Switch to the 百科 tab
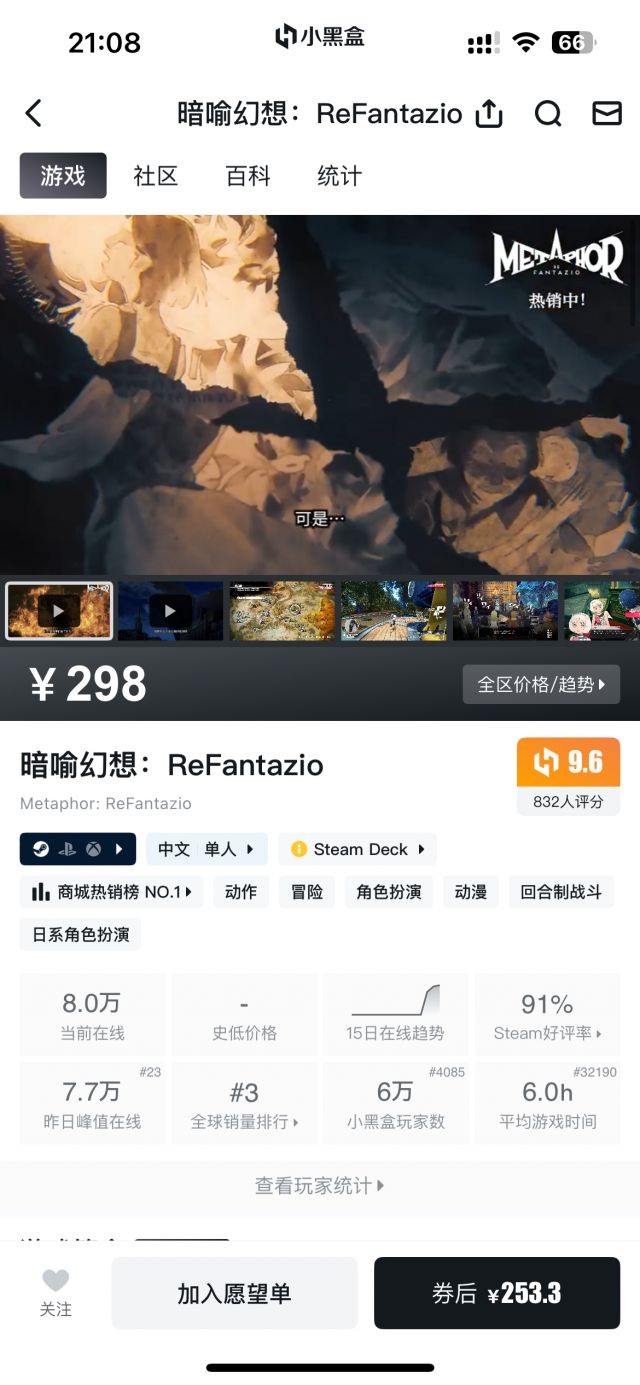This screenshot has width=640, height=1385. coord(248,177)
